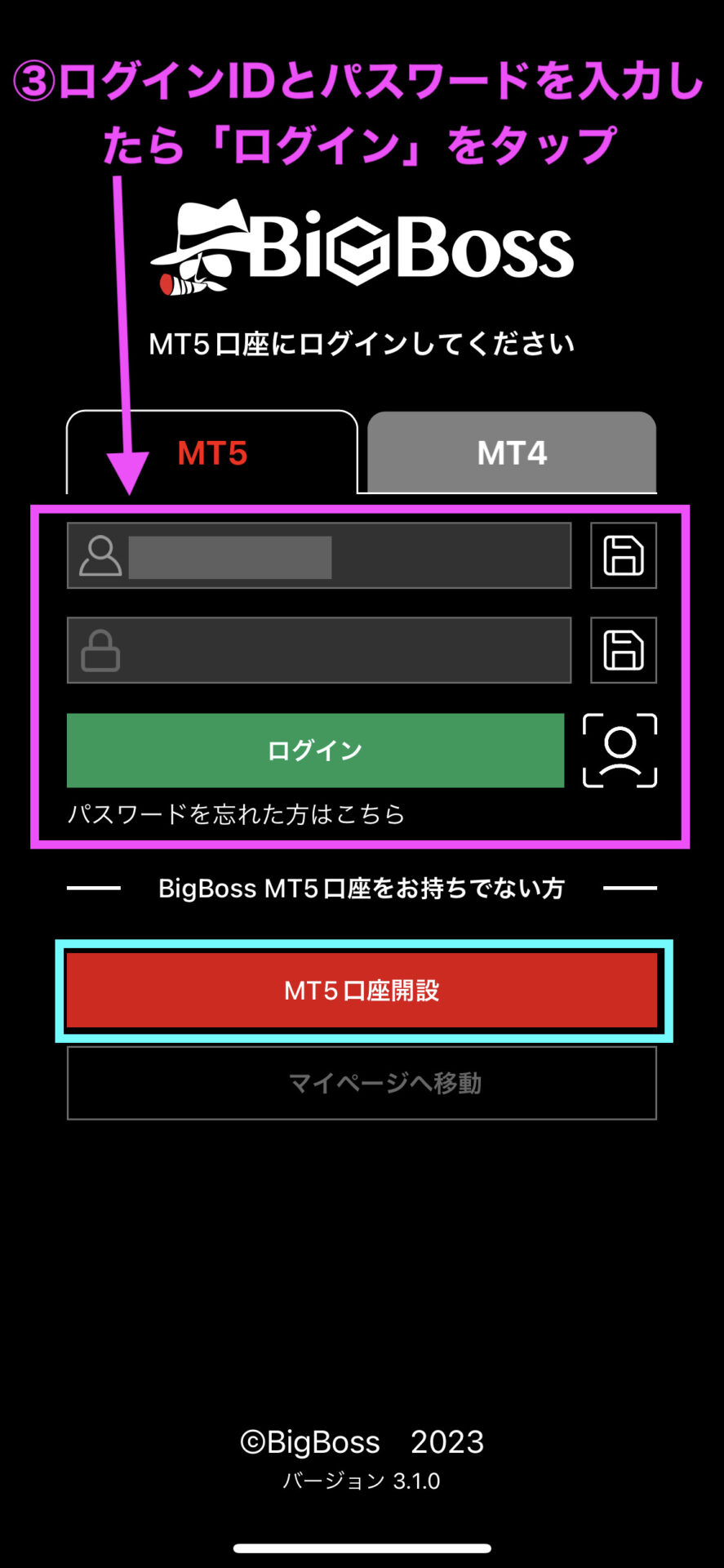Save the login ID with the floppy icon
The image size is (724, 1568).
(x=624, y=555)
